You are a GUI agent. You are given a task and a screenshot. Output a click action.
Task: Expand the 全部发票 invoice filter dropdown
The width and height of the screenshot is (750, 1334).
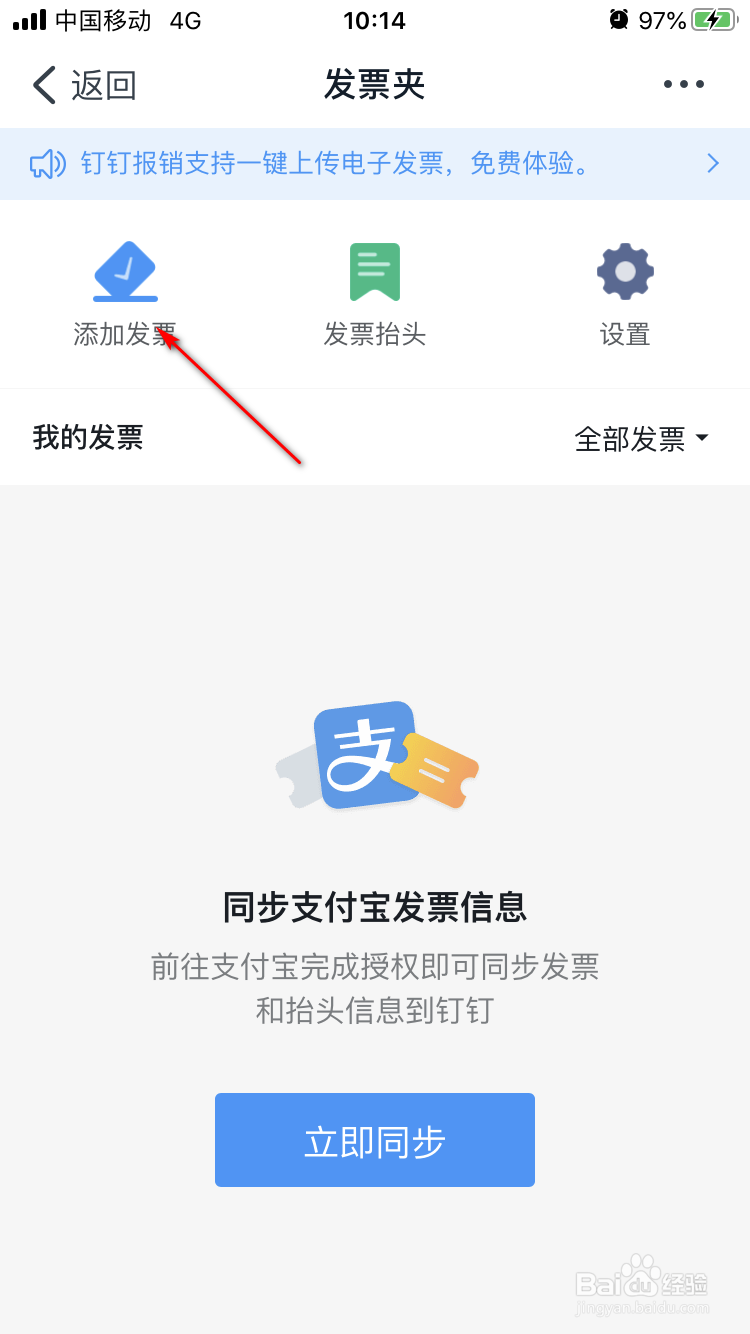coord(642,437)
